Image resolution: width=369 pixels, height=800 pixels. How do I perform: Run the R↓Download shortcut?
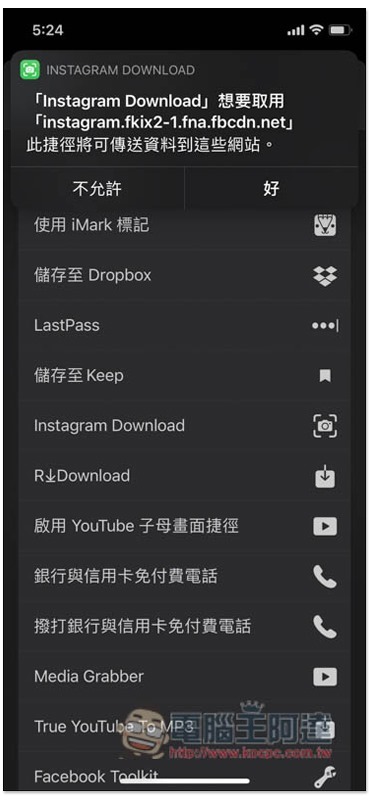tap(185, 476)
